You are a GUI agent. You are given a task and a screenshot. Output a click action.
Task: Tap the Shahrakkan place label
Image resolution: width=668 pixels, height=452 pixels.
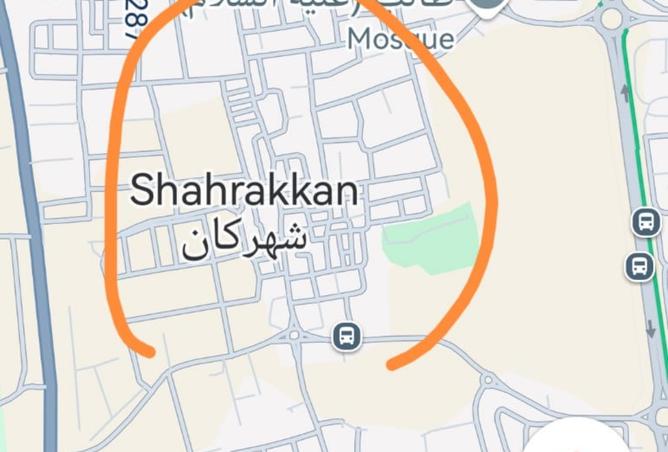click(245, 190)
